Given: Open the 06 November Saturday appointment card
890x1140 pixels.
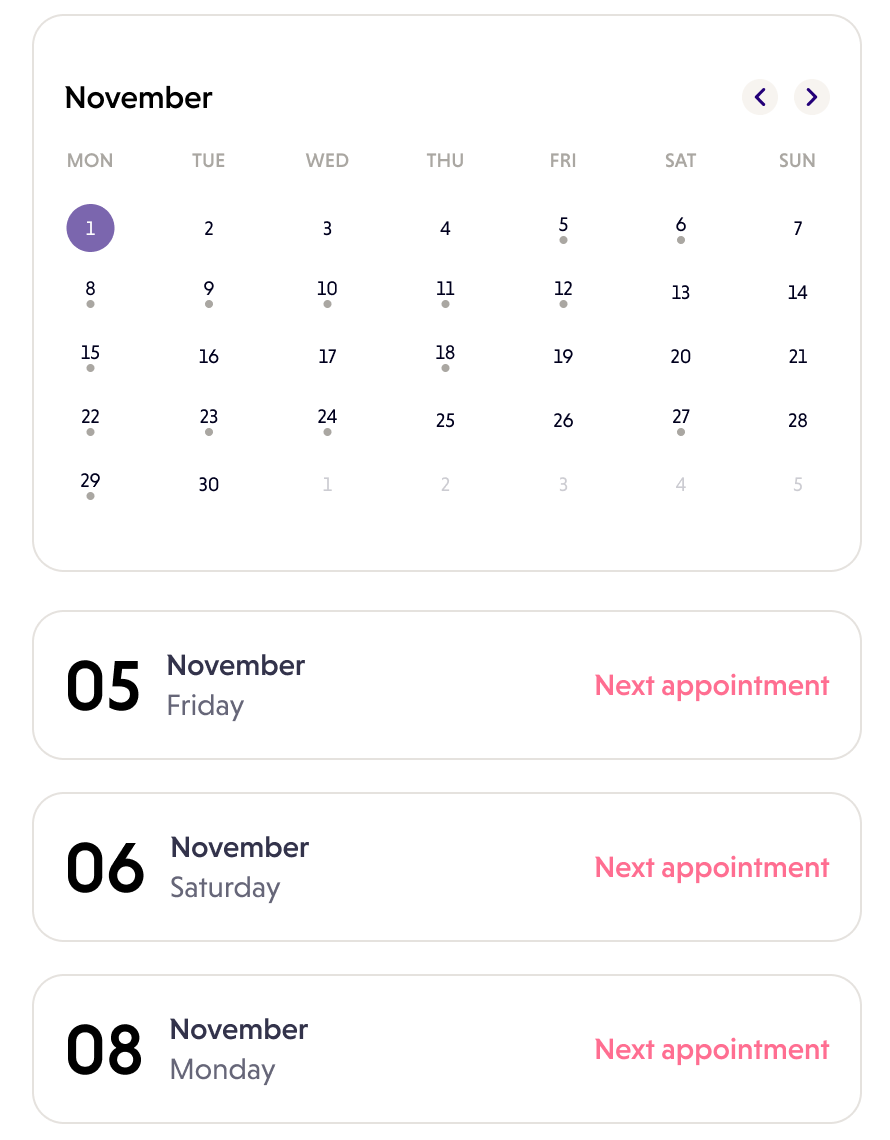Looking at the screenshot, I should pos(446,867).
